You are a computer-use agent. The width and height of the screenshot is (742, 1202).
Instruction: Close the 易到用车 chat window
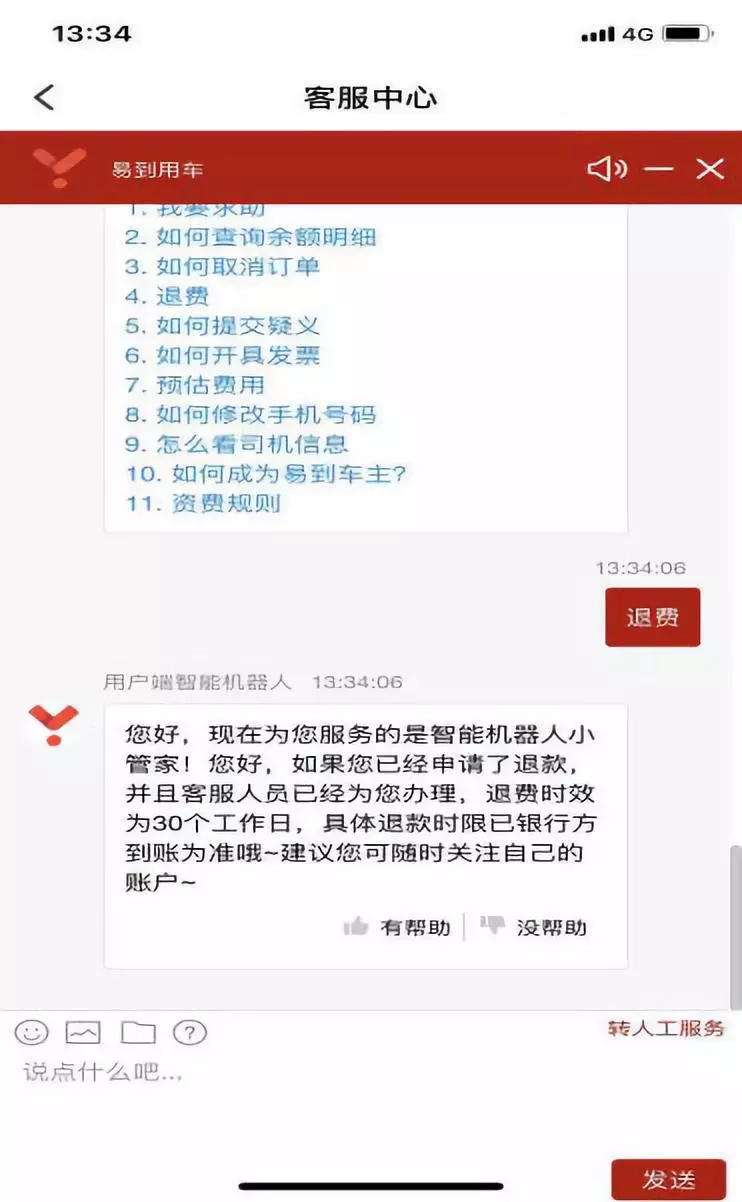click(x=710, y=169)
